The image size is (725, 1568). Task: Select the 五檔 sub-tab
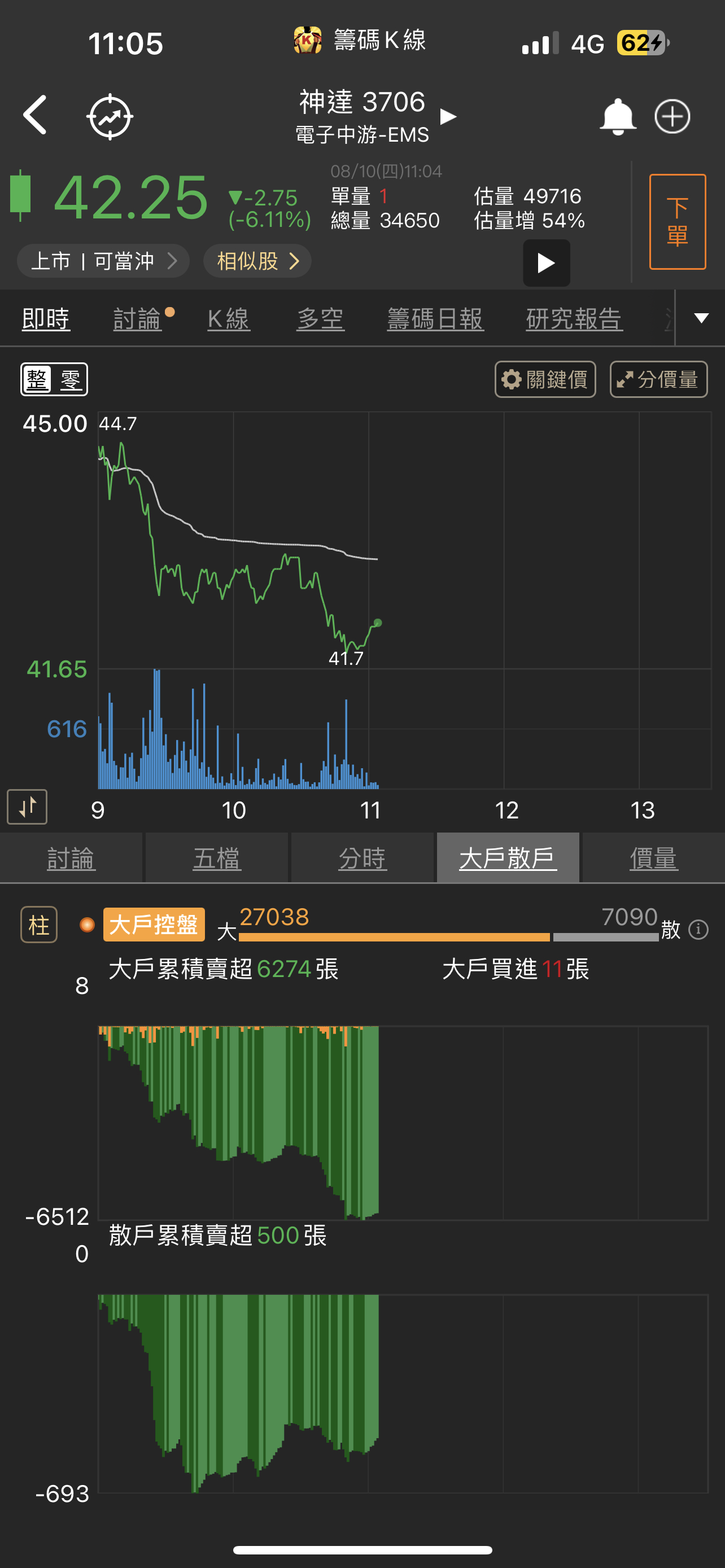click(x=217, y=859)
